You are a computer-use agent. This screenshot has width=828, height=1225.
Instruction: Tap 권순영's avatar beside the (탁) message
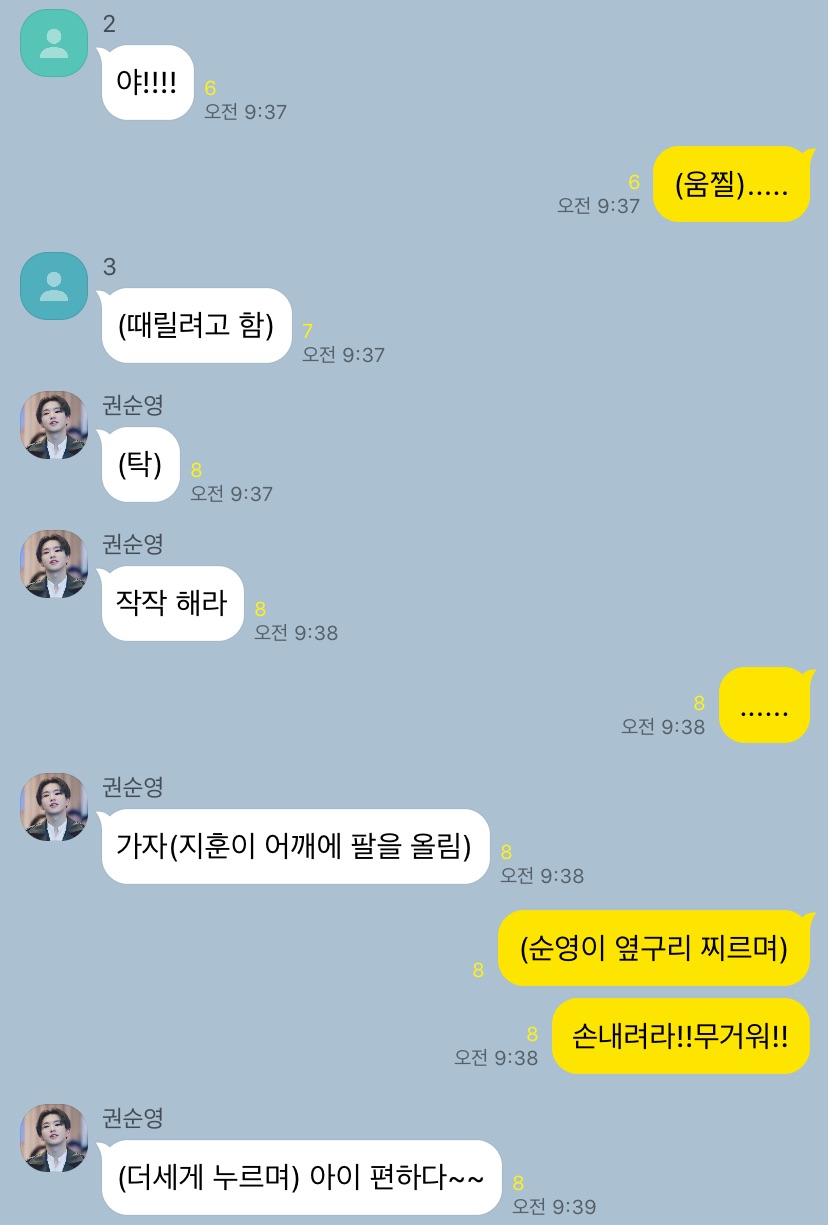(54, 425)
